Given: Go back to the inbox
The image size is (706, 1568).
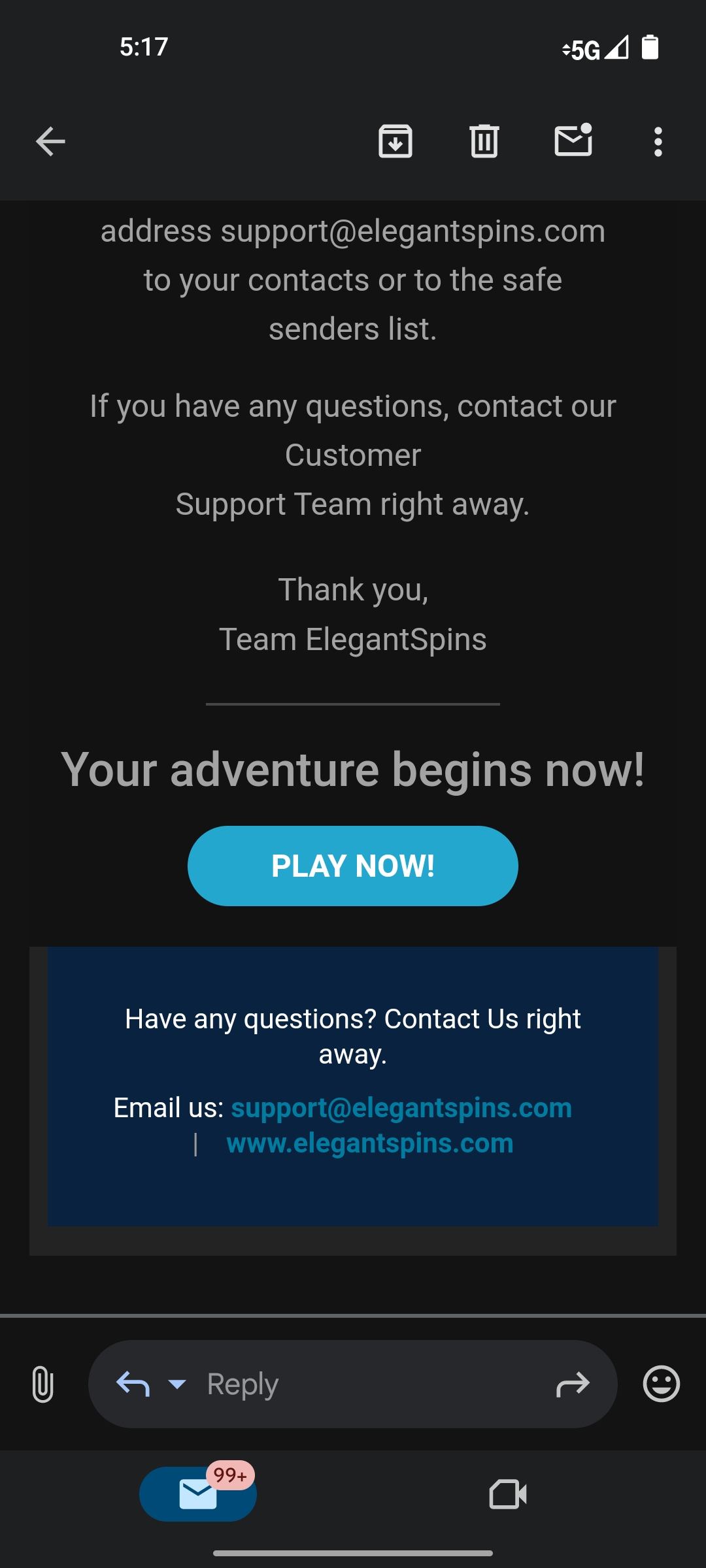Looking at the screenshot, I should click(x=50, y=142).
